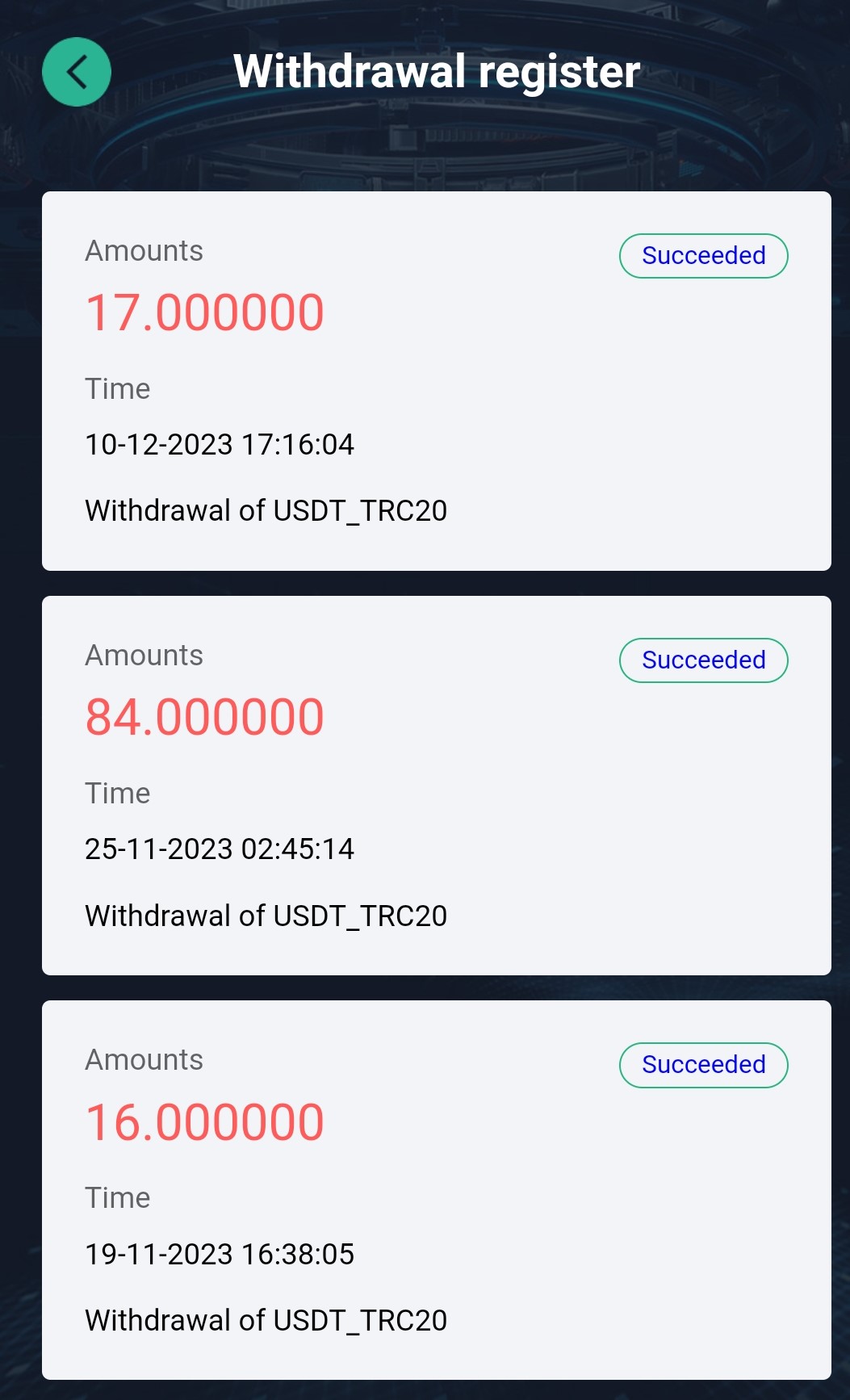Open the 84.000000 withdrawal record

click(x=437, y=786)
